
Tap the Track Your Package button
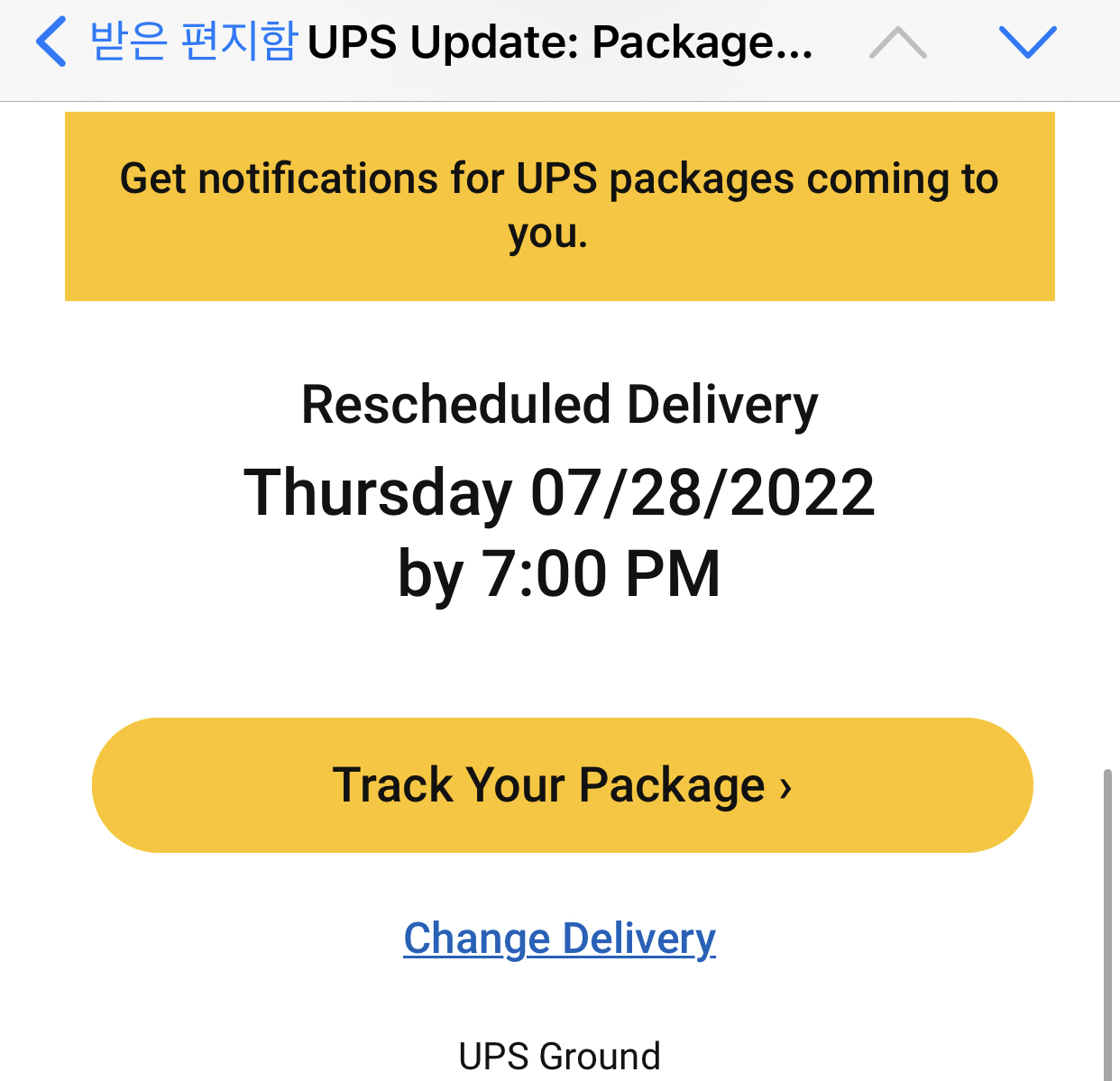(x=562, y=784)
